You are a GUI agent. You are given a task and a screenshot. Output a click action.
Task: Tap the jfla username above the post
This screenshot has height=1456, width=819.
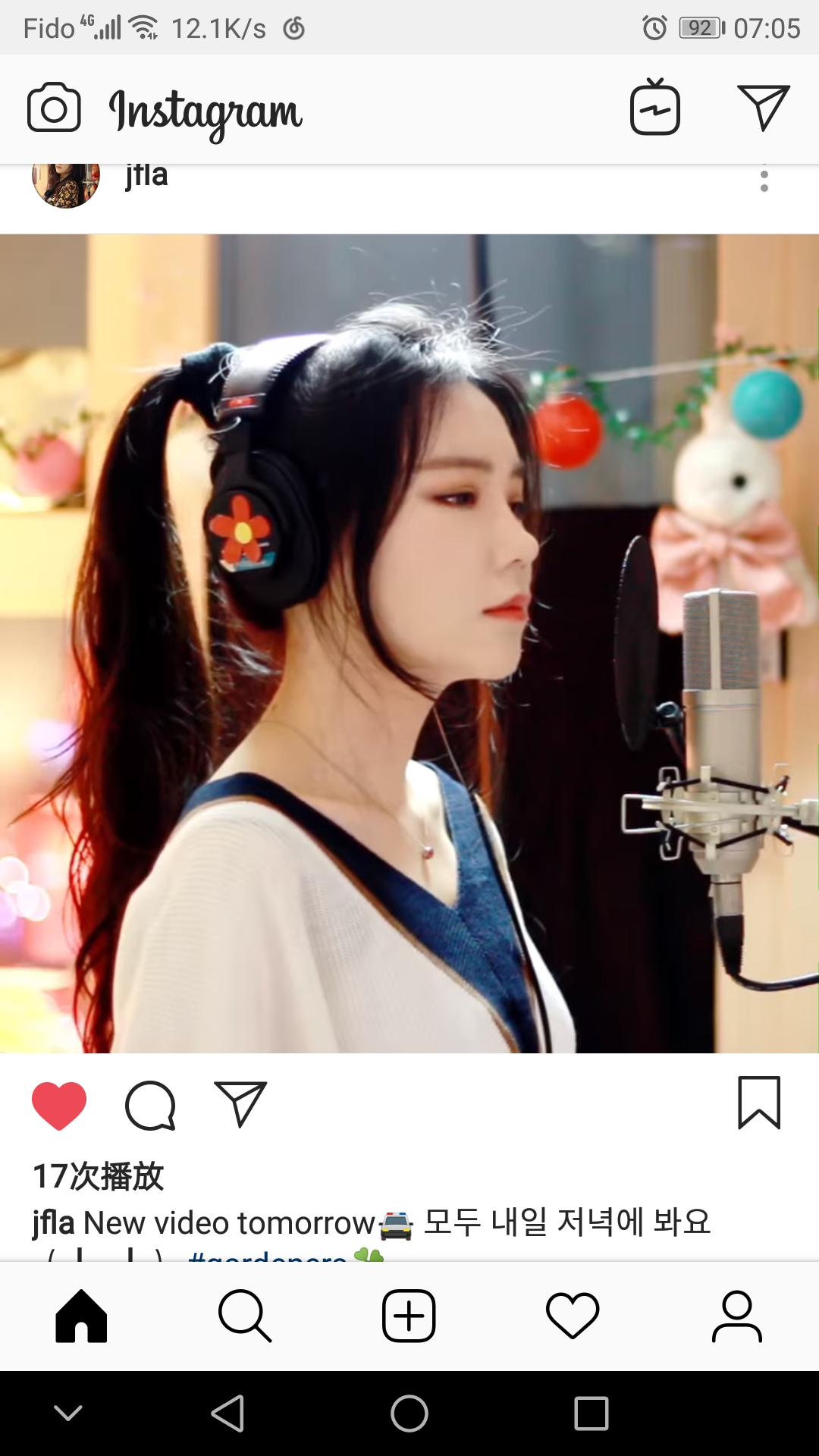(146, 176)
